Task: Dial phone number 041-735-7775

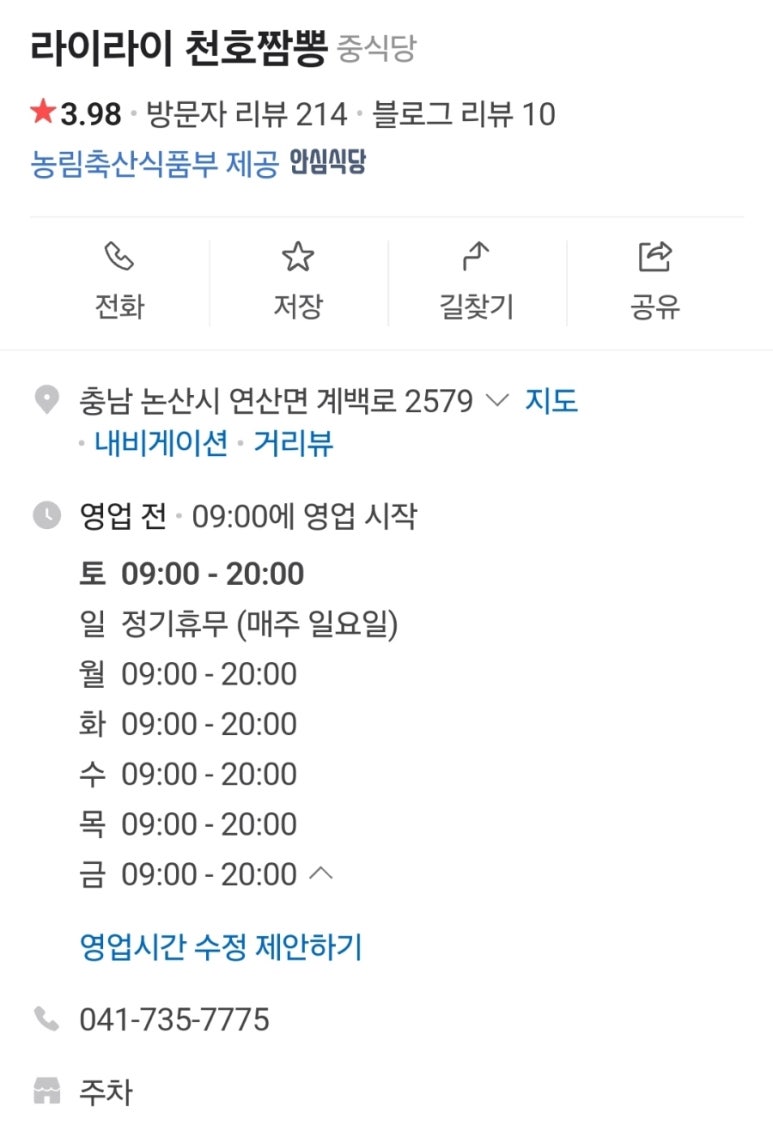Action: (x=174, y=1020)
